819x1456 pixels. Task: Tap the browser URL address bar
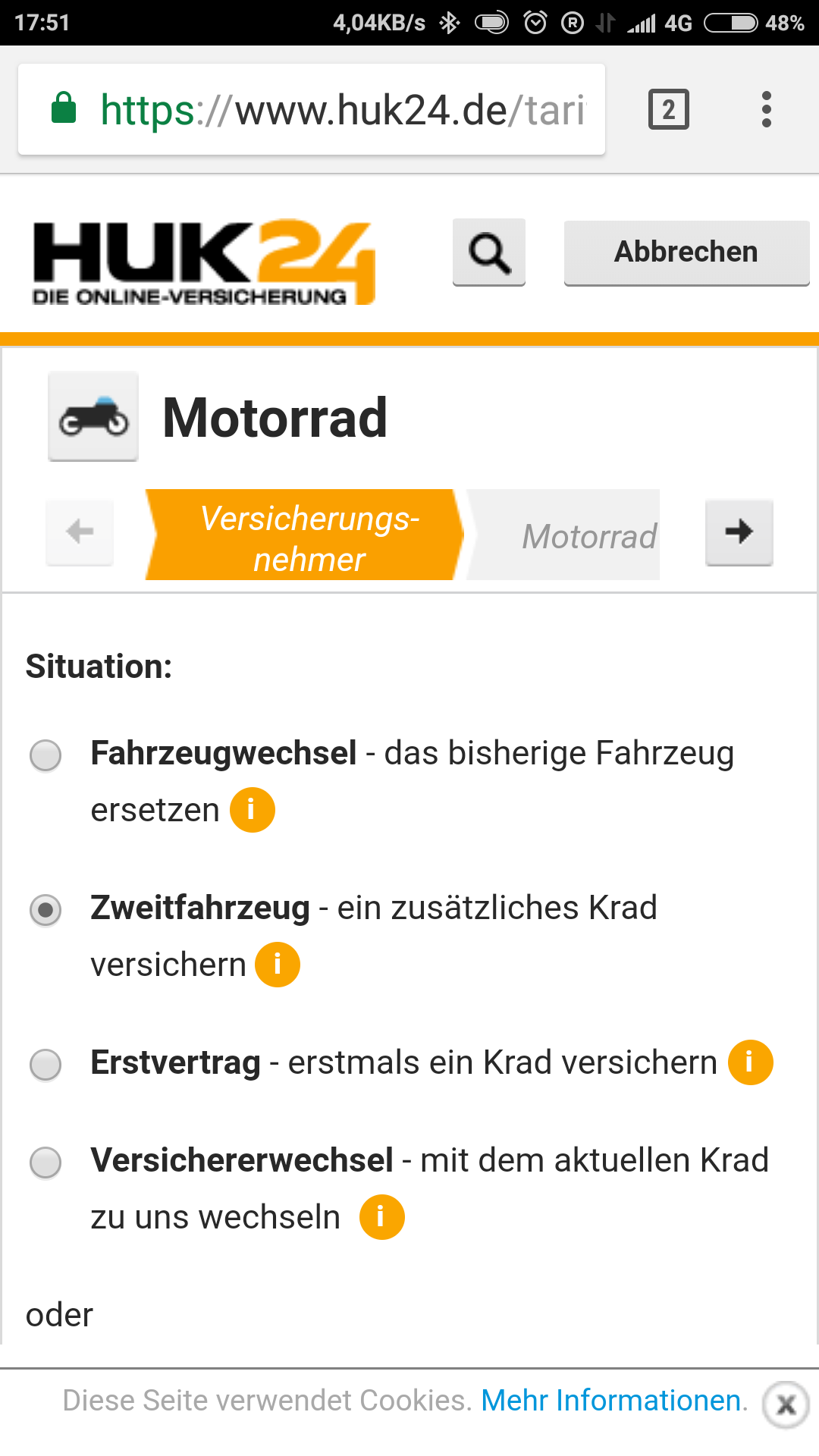click(341, 110)
